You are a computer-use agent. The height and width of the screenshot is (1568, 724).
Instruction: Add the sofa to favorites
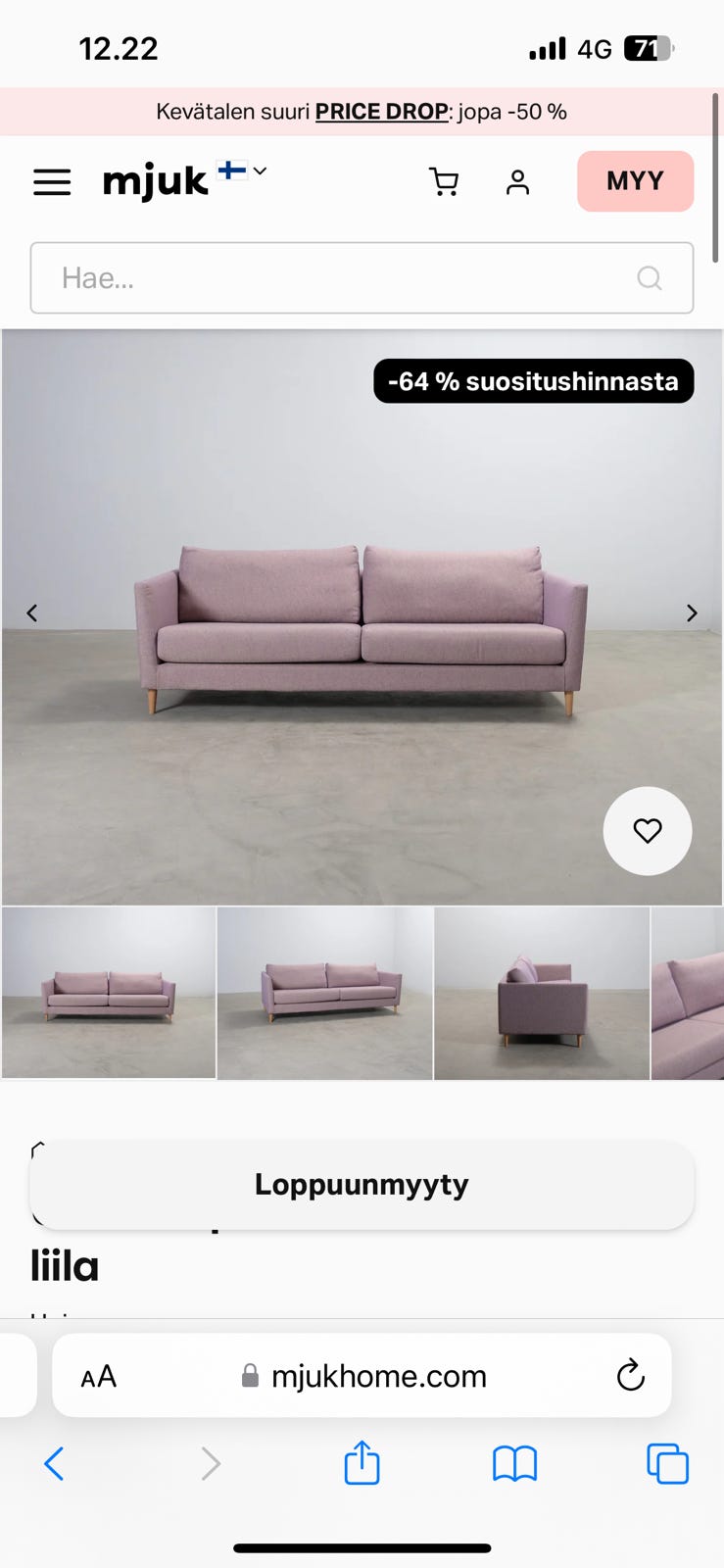647,831
